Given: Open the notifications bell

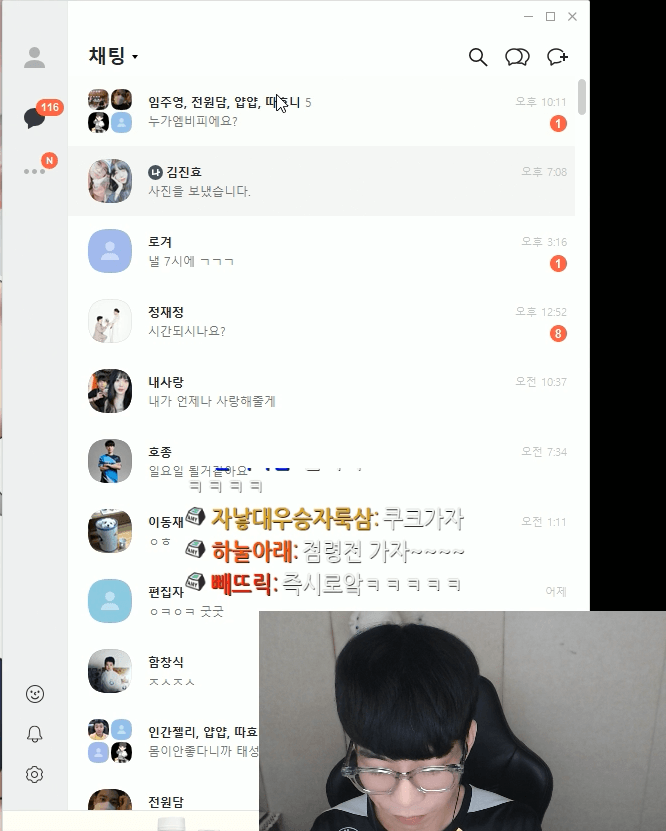Looking at the screenshot, I should click(x=35, y=734).
